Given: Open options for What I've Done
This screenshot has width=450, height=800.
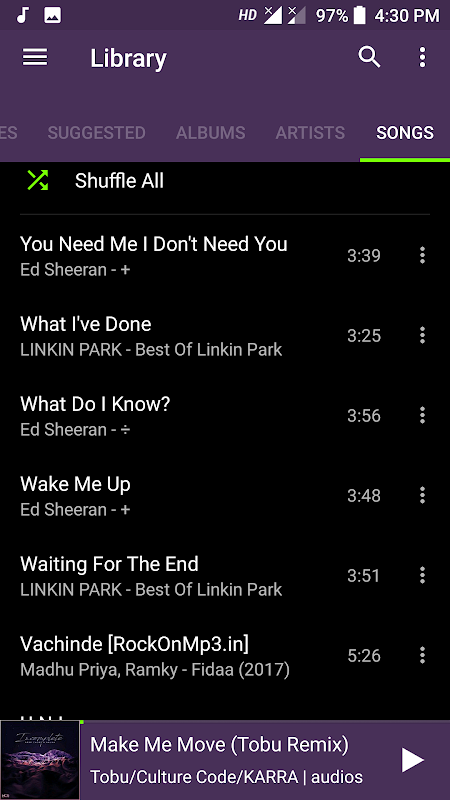Looking at the screenshot, I should click(422, 335).
